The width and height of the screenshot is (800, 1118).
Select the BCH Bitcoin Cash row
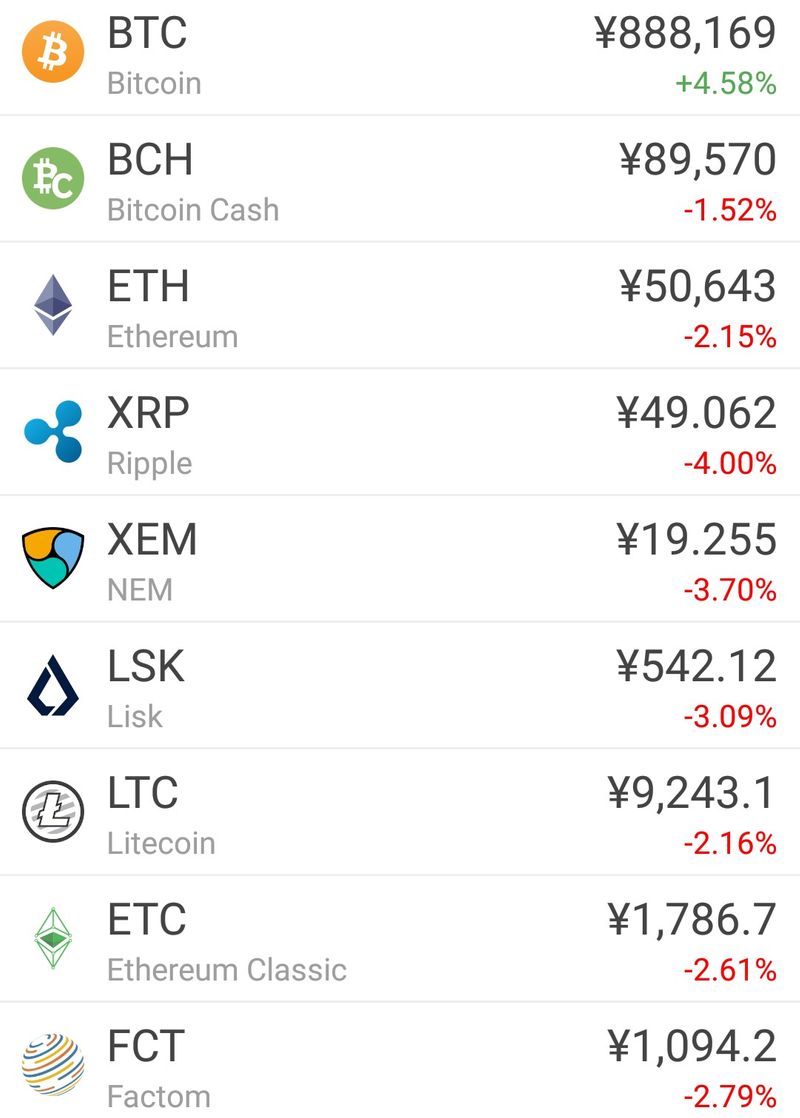pos(400,178)
